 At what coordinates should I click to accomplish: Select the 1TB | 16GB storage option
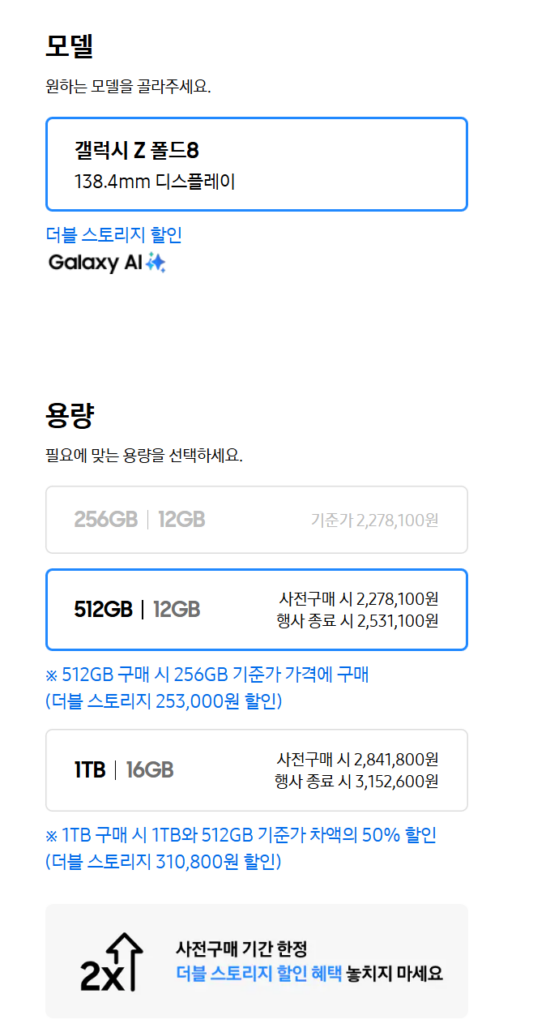pos(257,770)
